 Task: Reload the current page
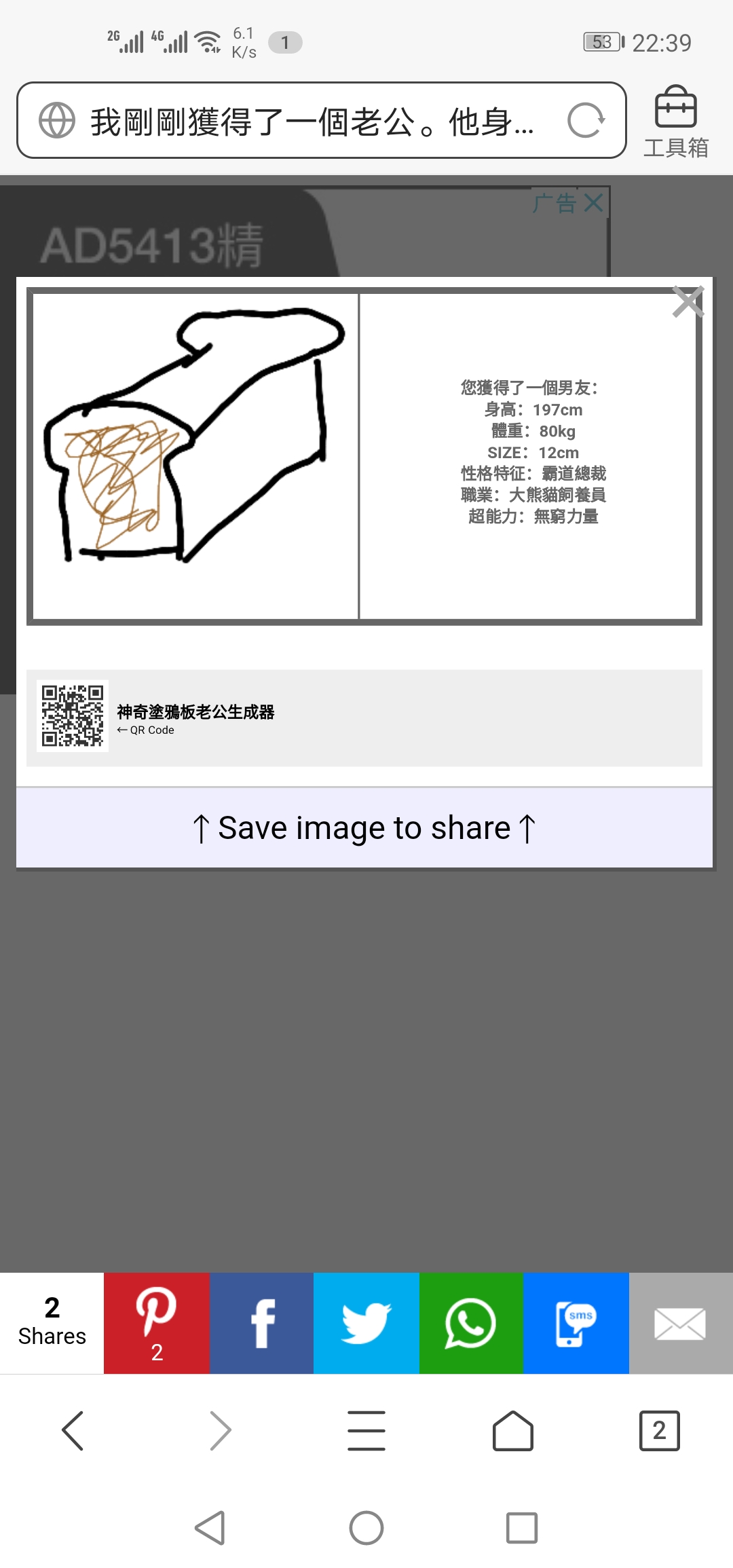pyautogui.click(x=585, y=122)
